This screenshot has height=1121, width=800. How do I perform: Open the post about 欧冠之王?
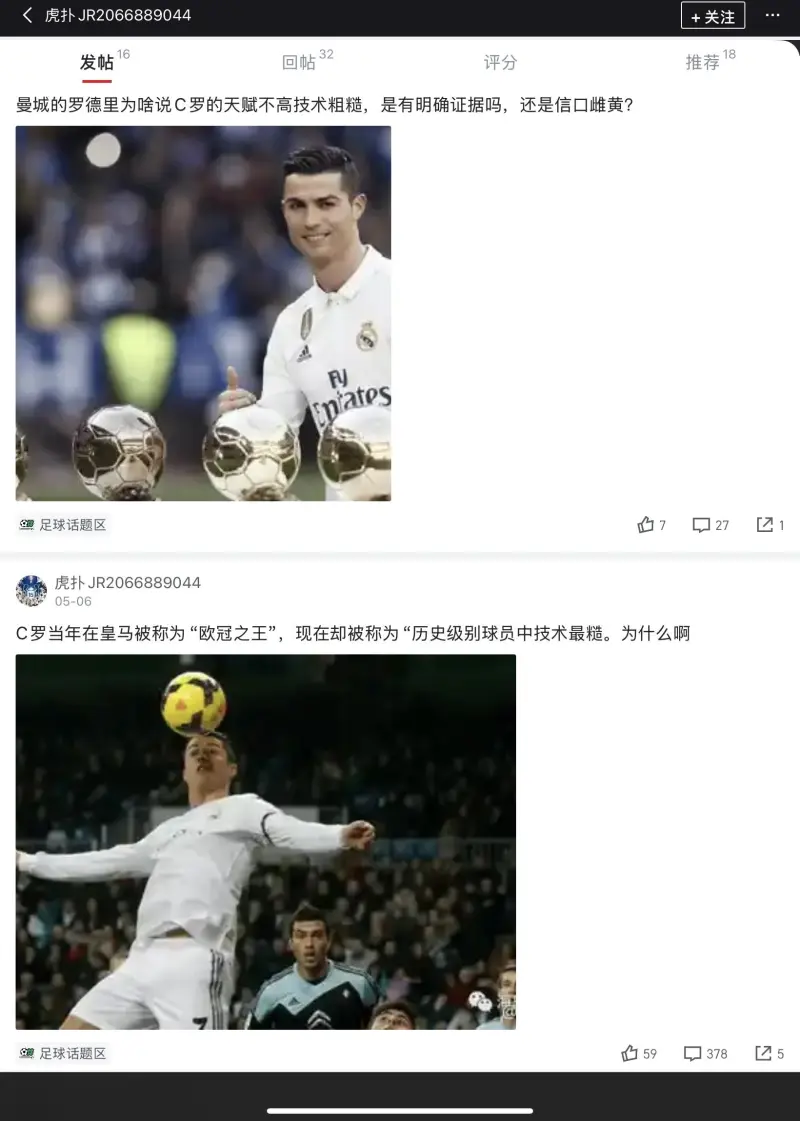pyautogui.click(x=352, y=634)
